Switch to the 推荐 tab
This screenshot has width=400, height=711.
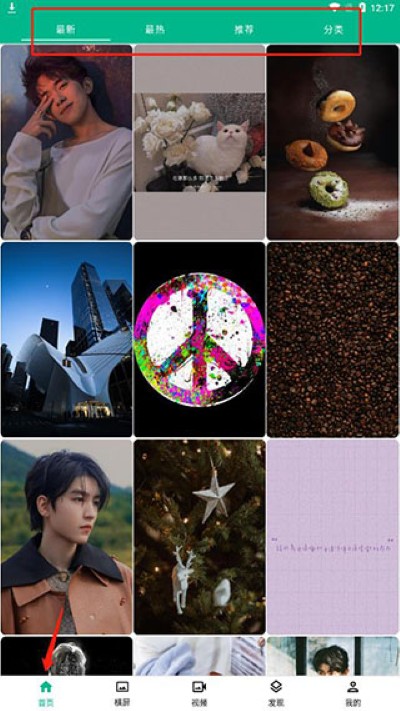(x=244, y=30)
